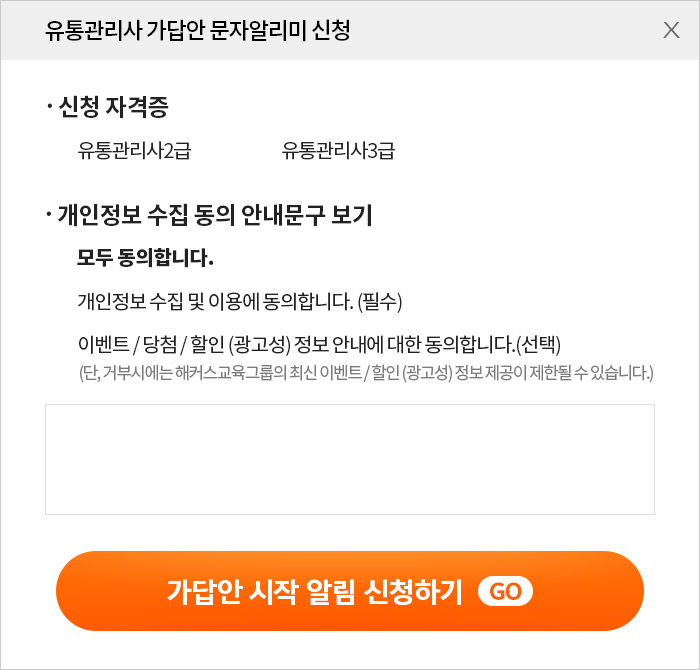Select 유통관리사2급 as the certificate
Viewport: 700px width, 670px height.
click(x=133, y=151)
